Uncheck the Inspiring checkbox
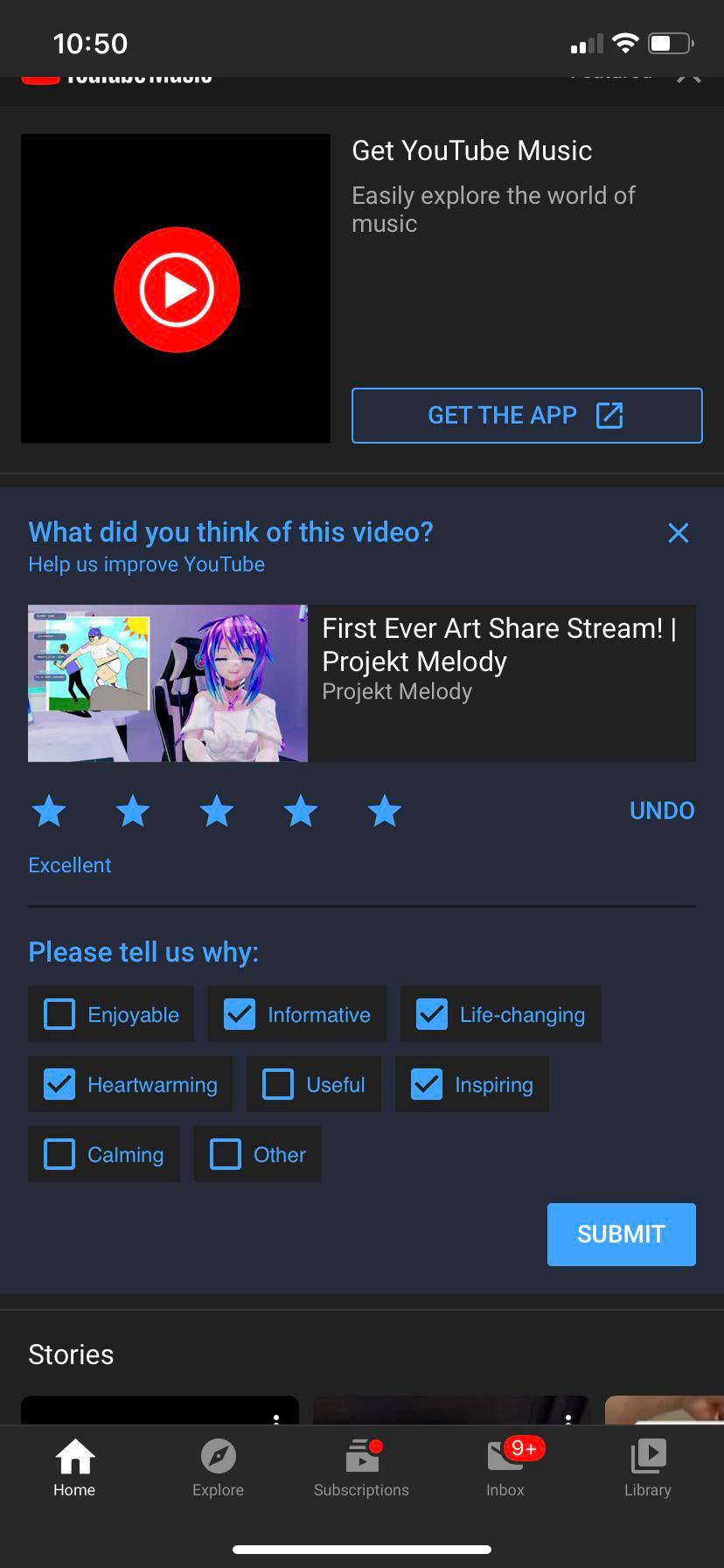724x1568 pixels. 427,1084
